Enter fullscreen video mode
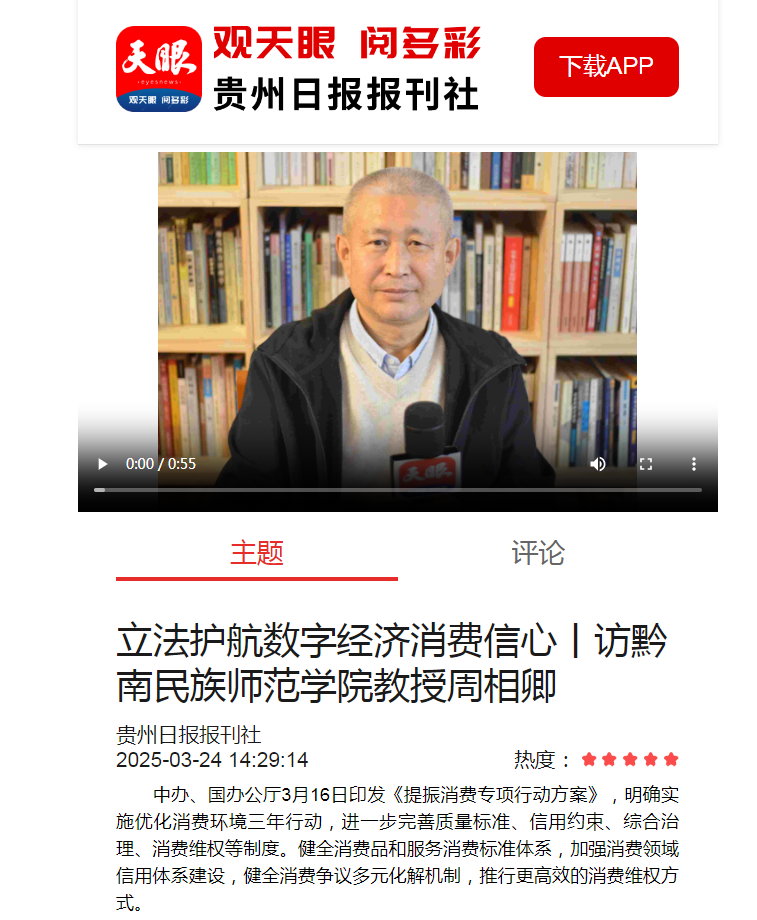This screenshot has width=757, height=920. coord(646,464)
